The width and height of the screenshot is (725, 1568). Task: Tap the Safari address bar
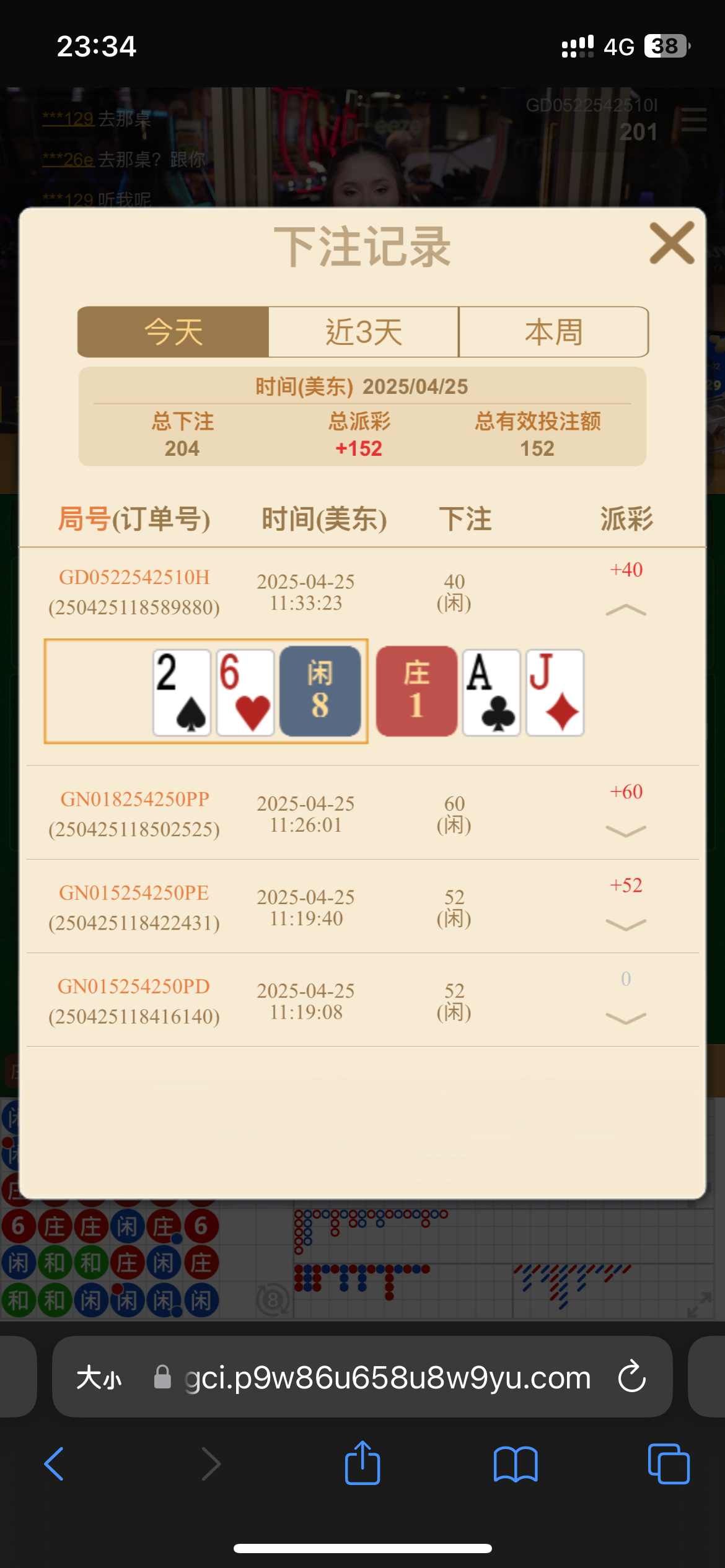387,1379
